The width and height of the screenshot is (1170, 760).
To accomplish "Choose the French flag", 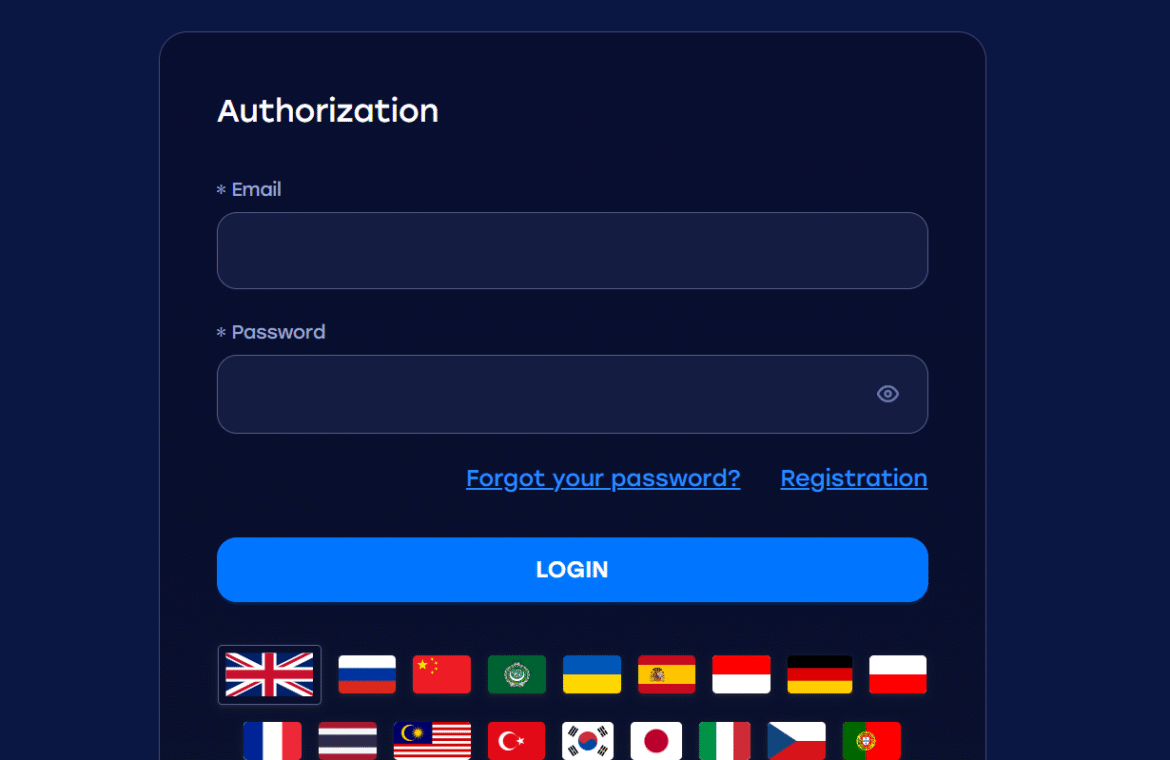I will [x=272, y=741].
